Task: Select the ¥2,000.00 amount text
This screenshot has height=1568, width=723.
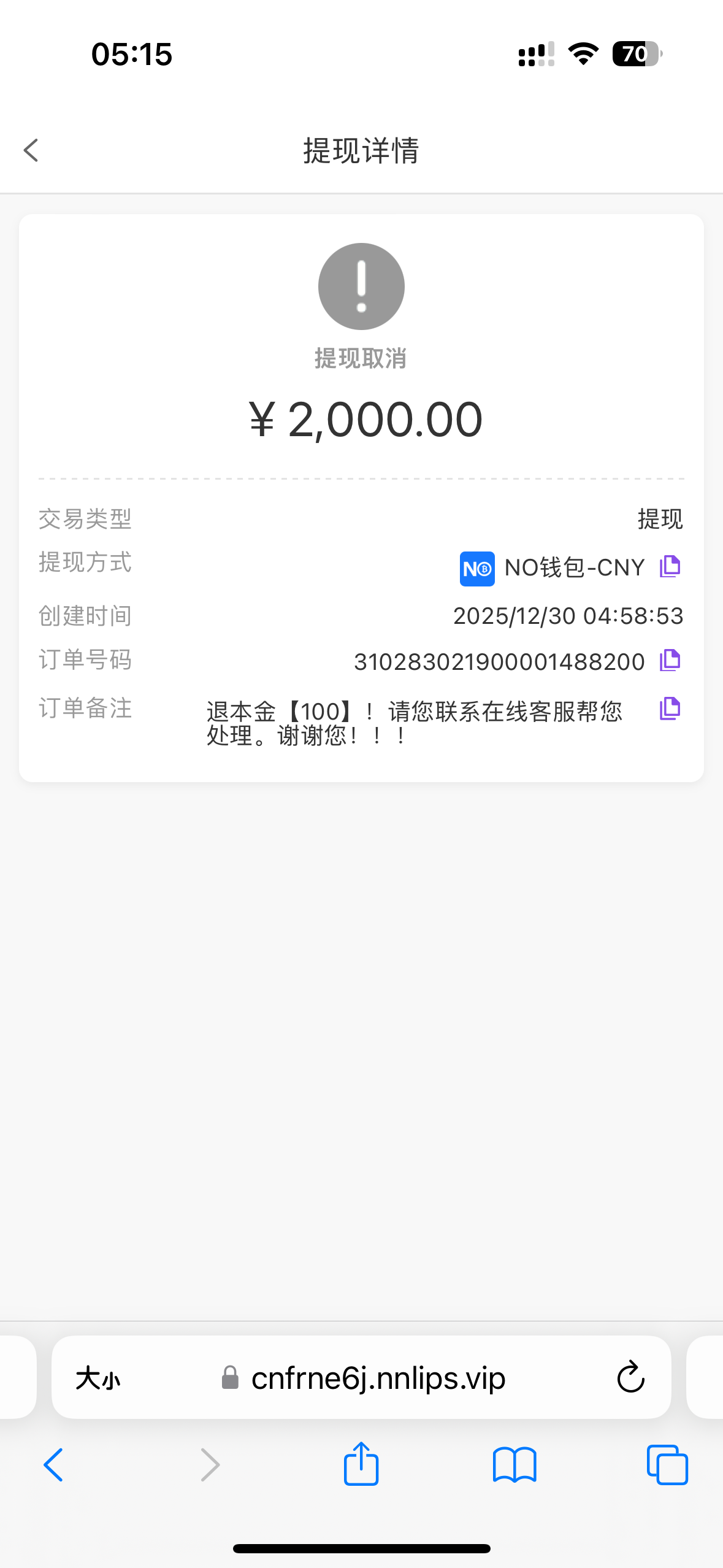Action: click(361, 418)
